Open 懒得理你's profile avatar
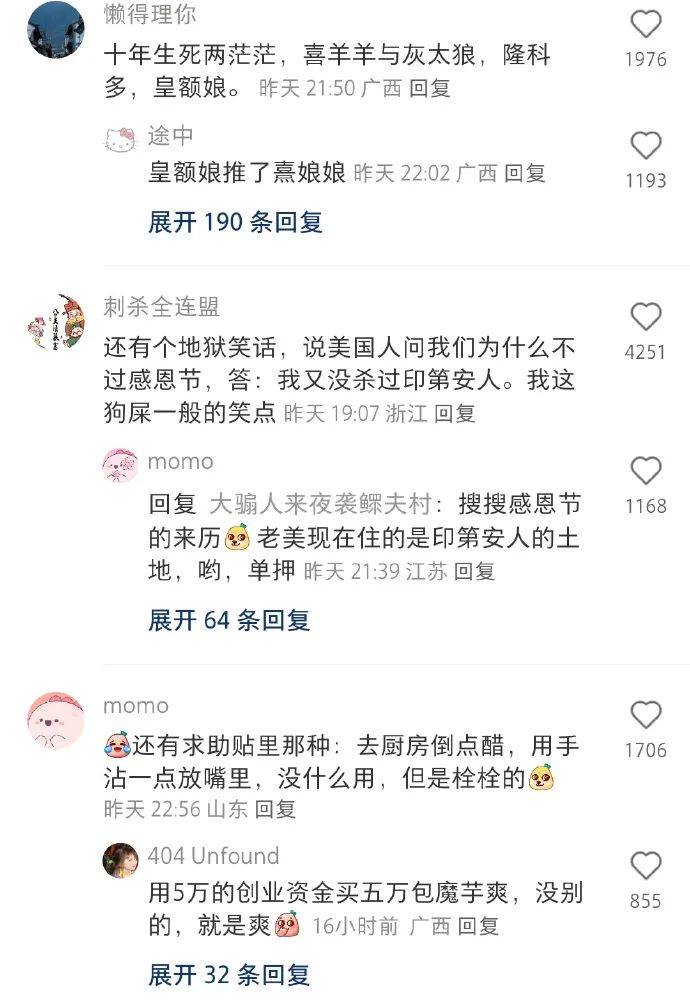This screenshot has height=1006, width=690. coord(54,29)
